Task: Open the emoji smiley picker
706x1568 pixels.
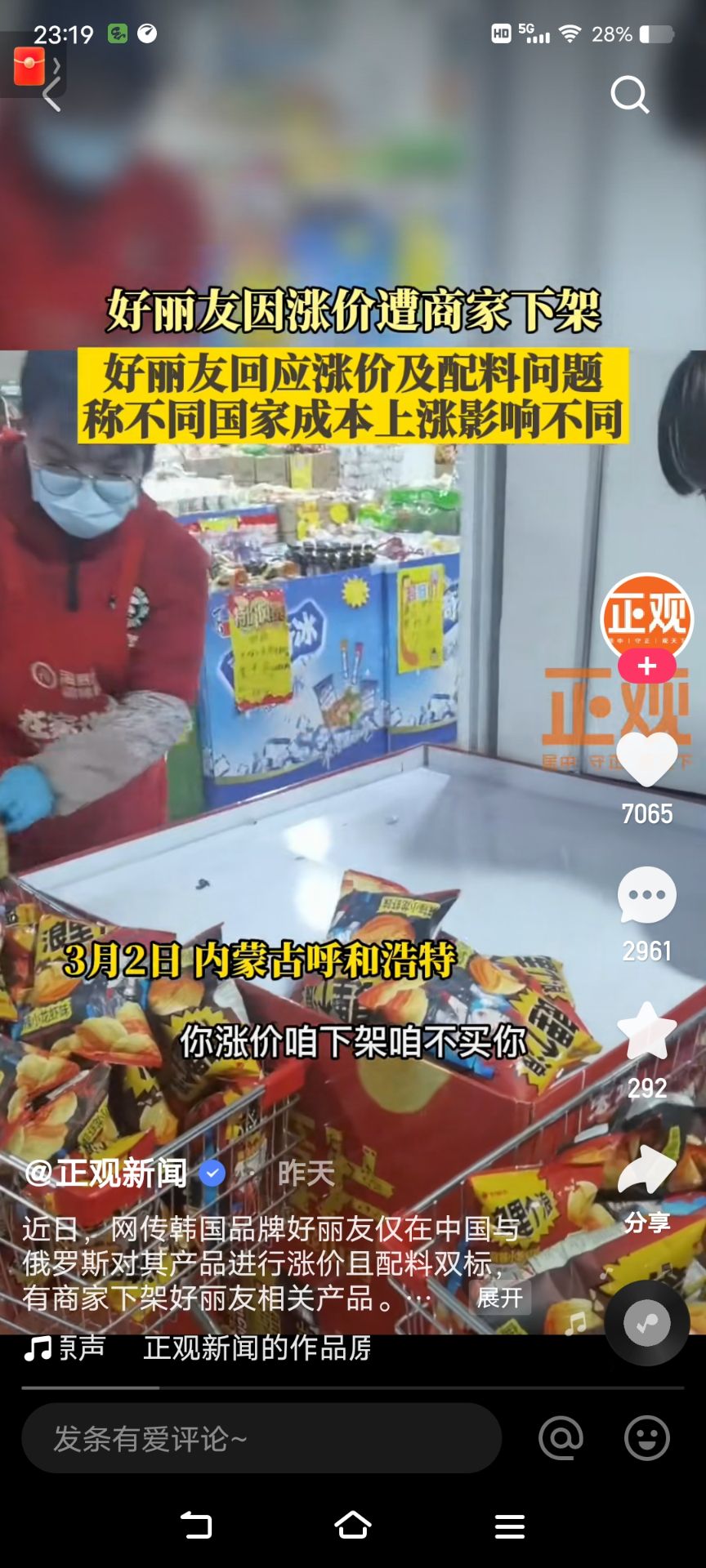Action: 646,1438
